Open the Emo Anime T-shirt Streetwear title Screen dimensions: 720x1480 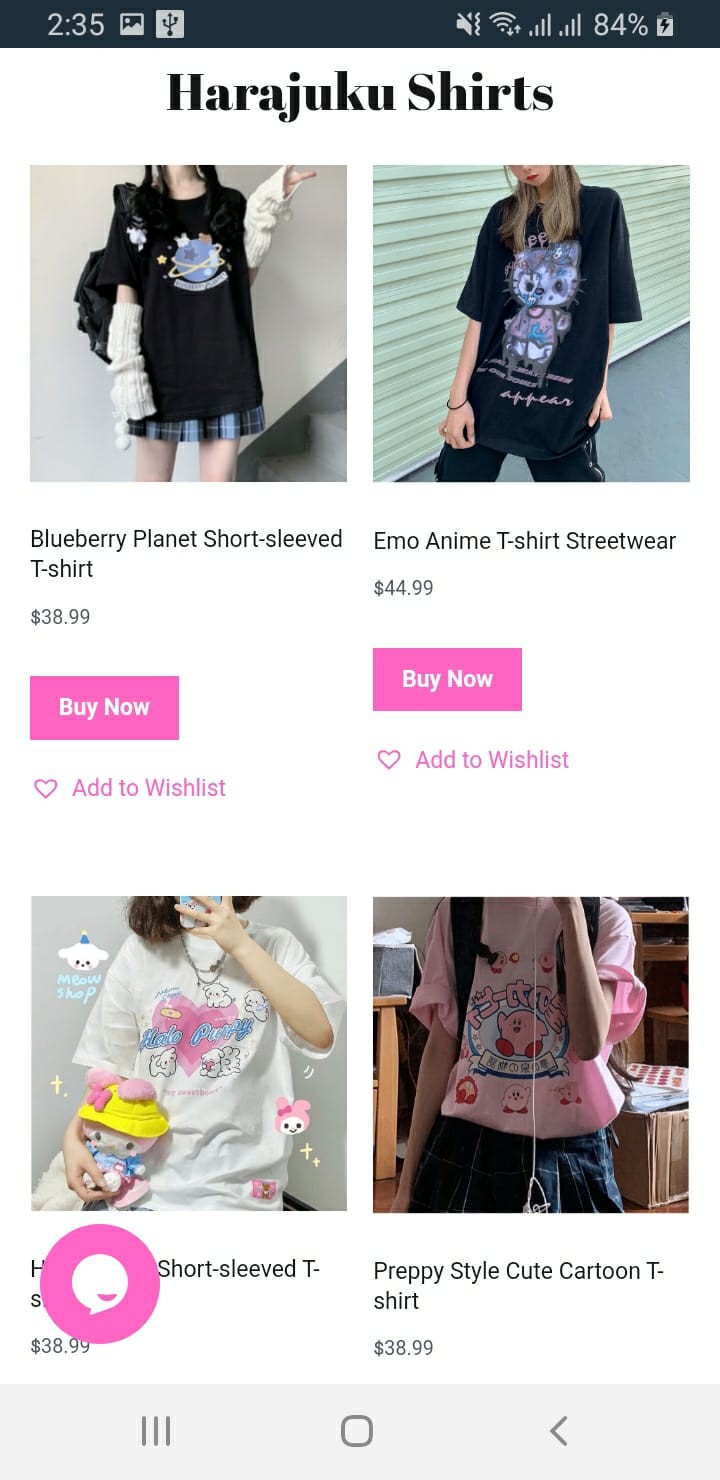524,541
